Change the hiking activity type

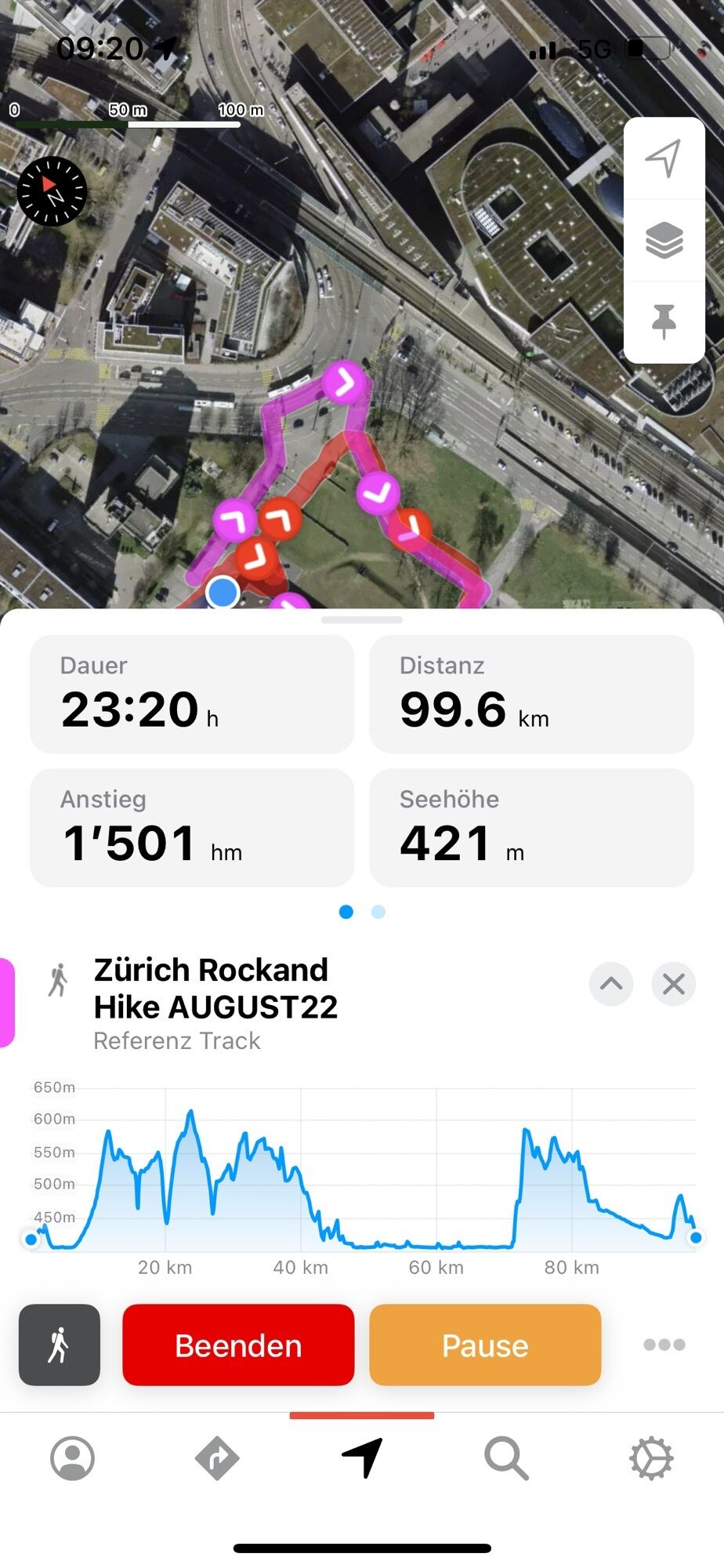click(60, 1345)
